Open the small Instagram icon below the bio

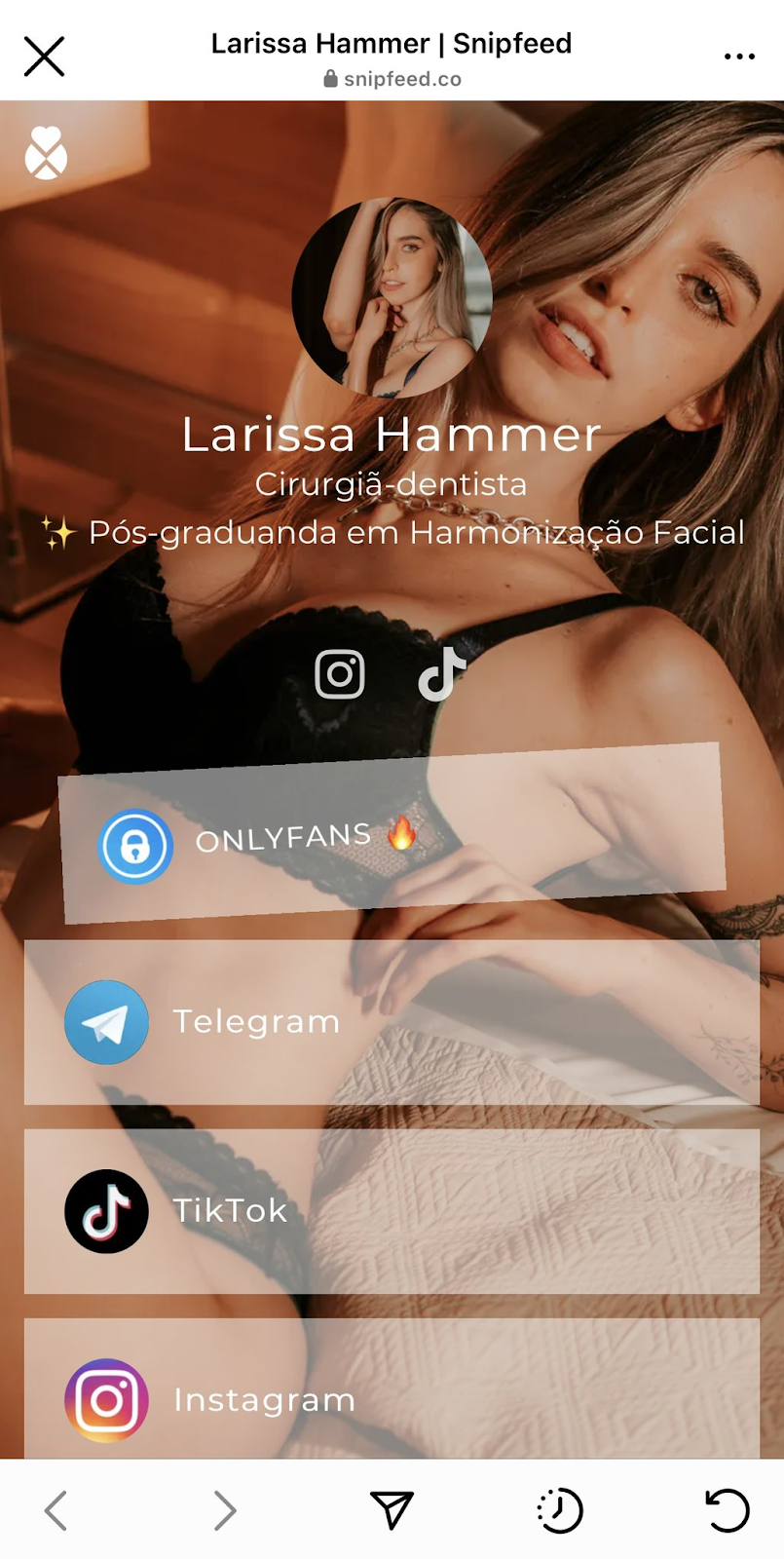[x=340, y=673]
